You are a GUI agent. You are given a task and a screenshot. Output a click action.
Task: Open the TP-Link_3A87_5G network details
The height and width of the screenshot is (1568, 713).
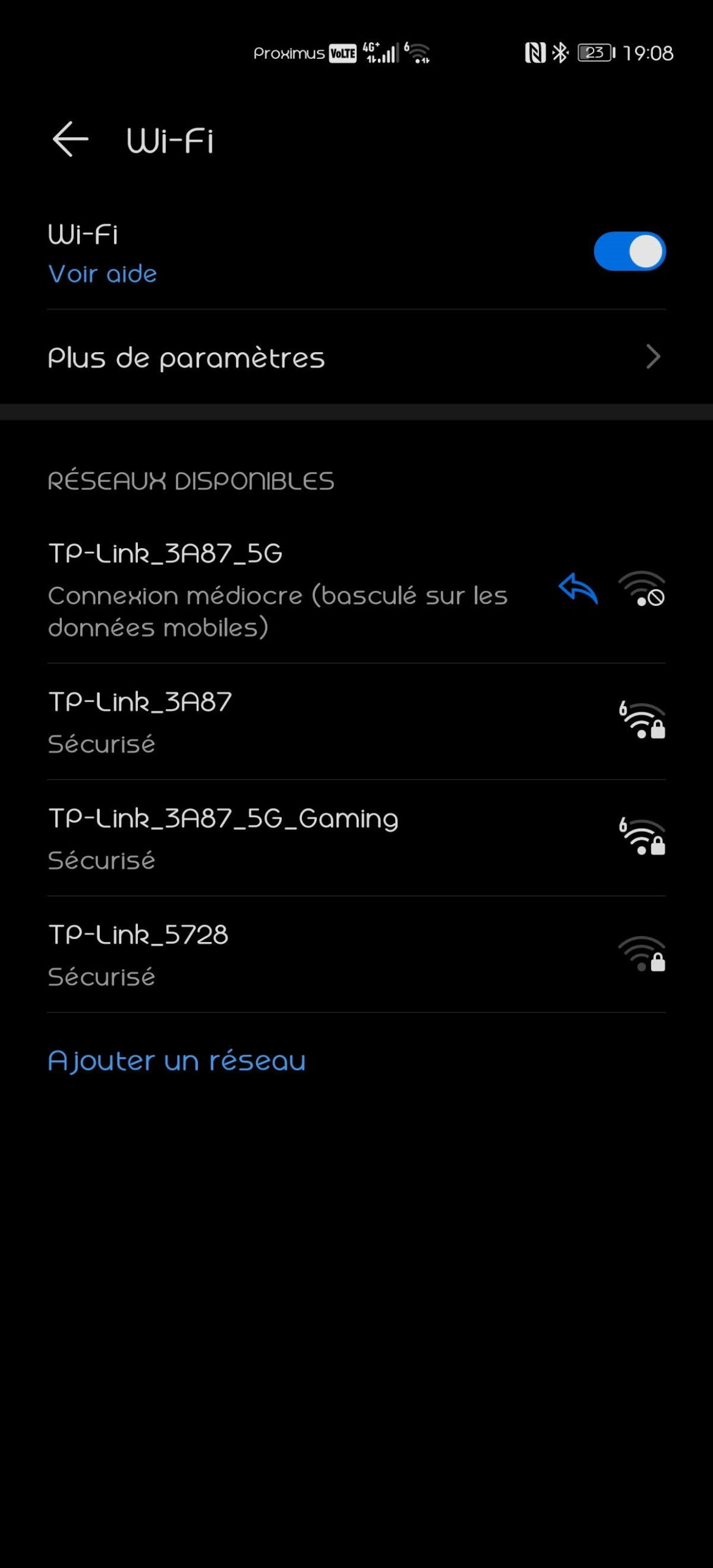click(276, 589)
